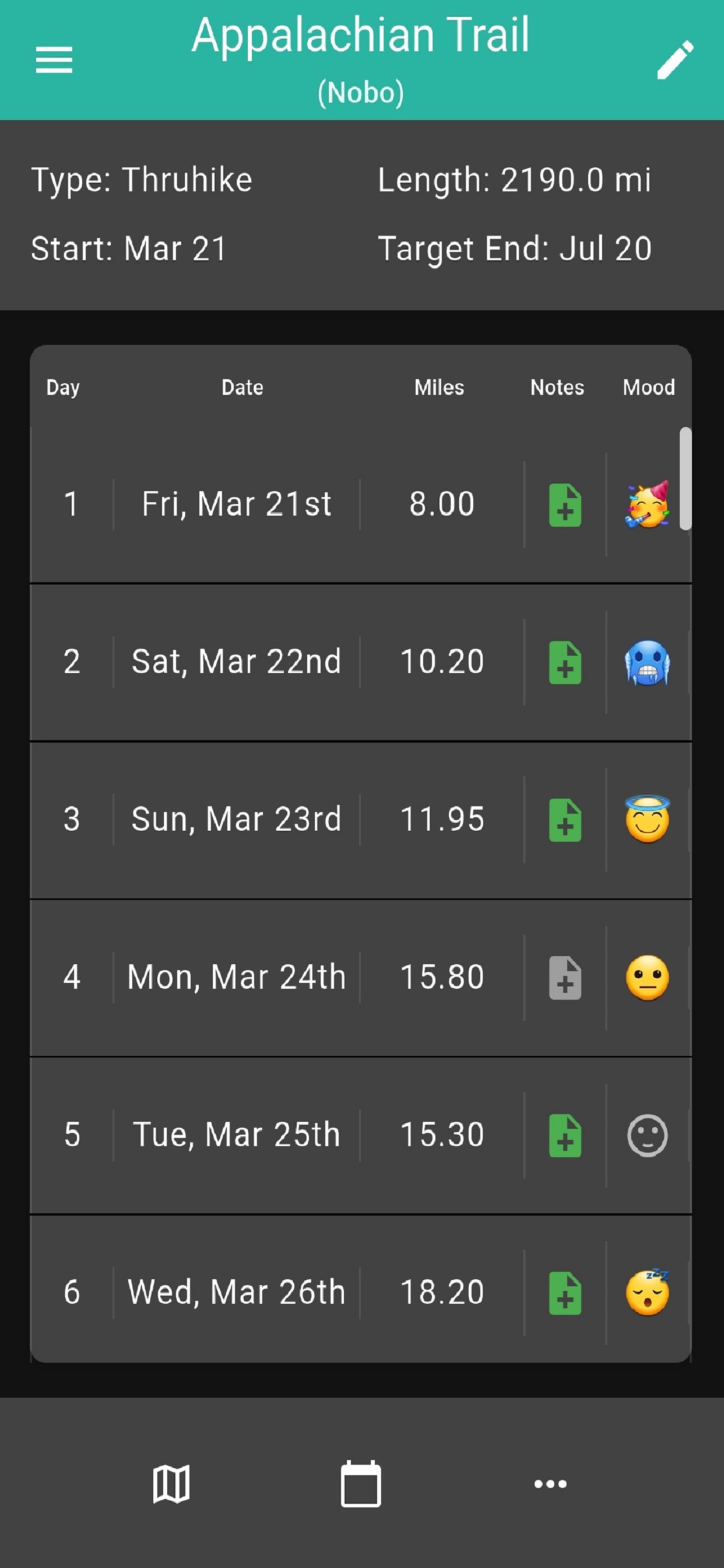724x1568 pixels.
Task: Change the sleepy mood for Day 6
Action: (646, 1293)
